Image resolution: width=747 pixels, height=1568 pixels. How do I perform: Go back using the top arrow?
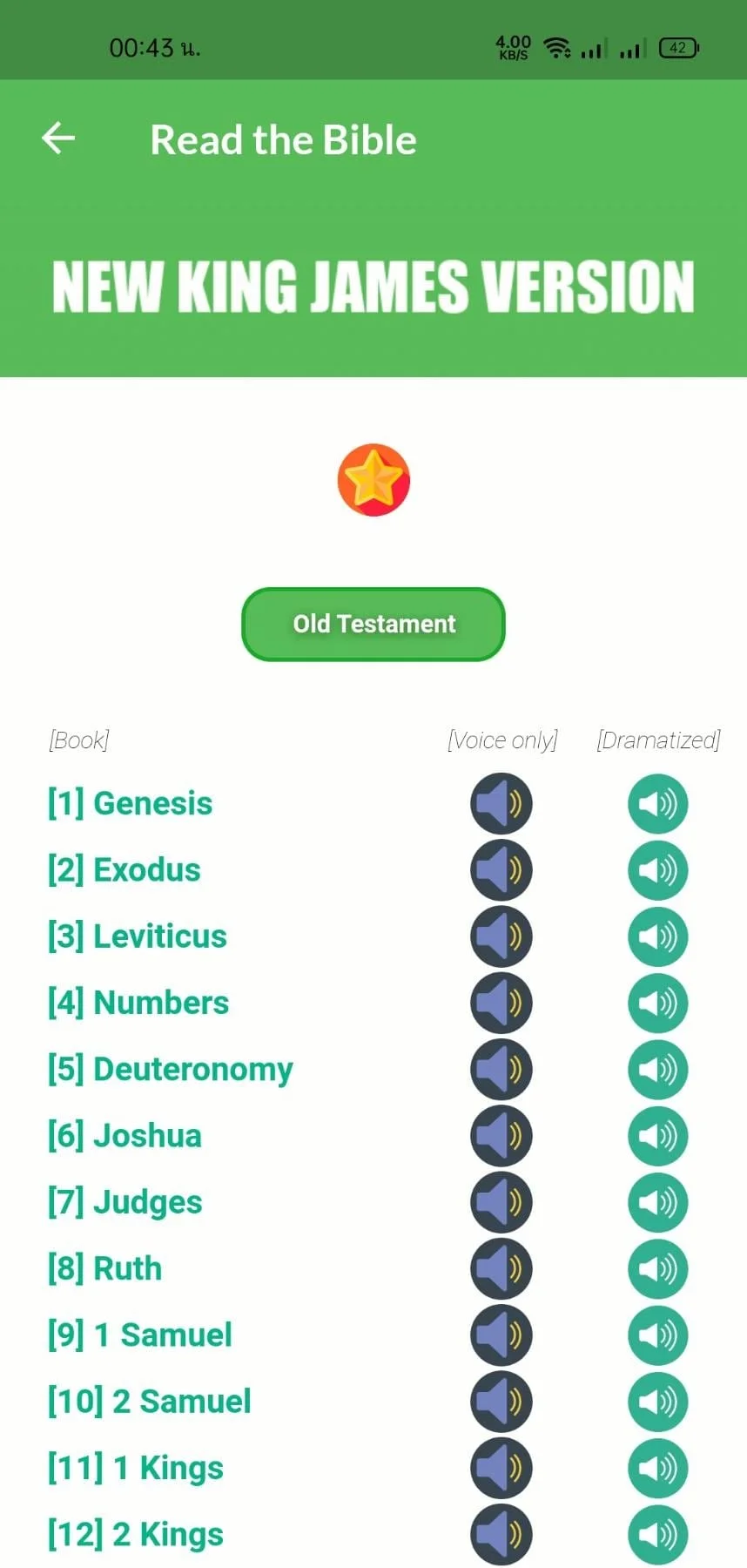pyautogui.click(x=58, y=139)
